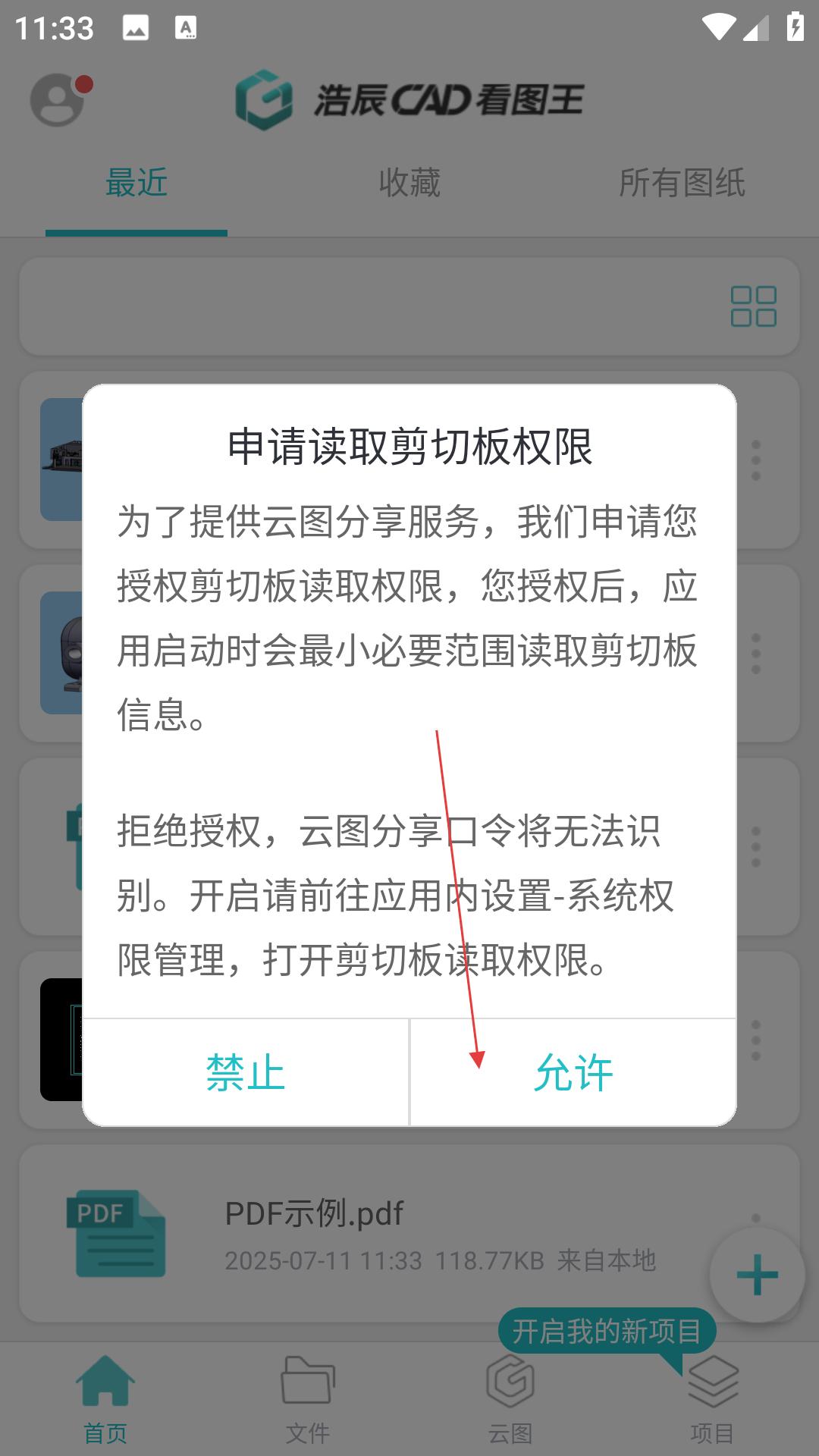The height and width of the screenshot is (1456, 819).
Task: Switch to the 收藏 tab
Action: [x=409, y=183]
